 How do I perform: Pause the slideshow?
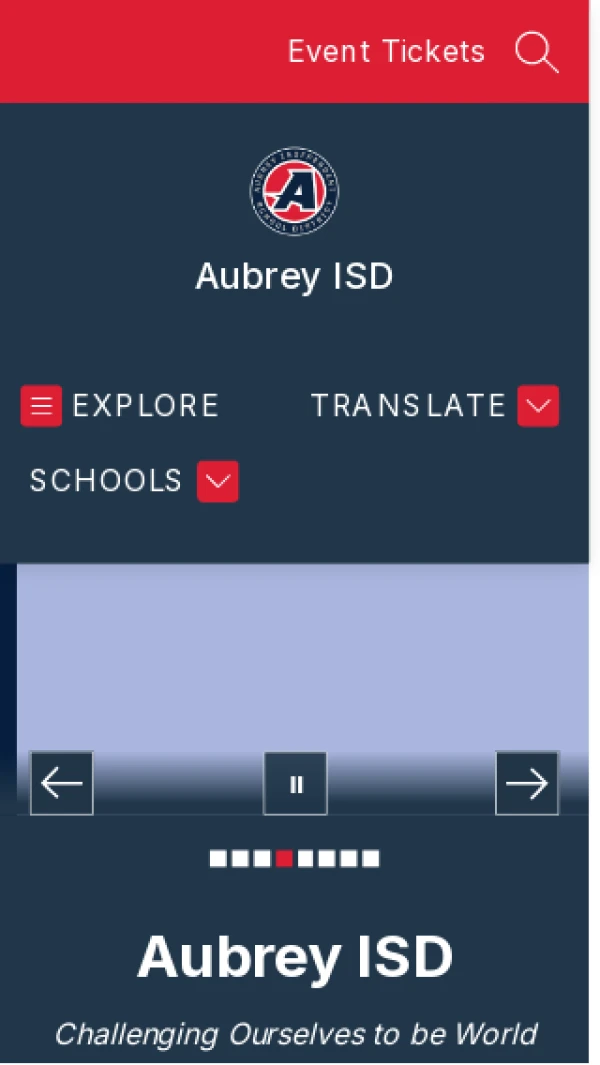tap(295, 784)
